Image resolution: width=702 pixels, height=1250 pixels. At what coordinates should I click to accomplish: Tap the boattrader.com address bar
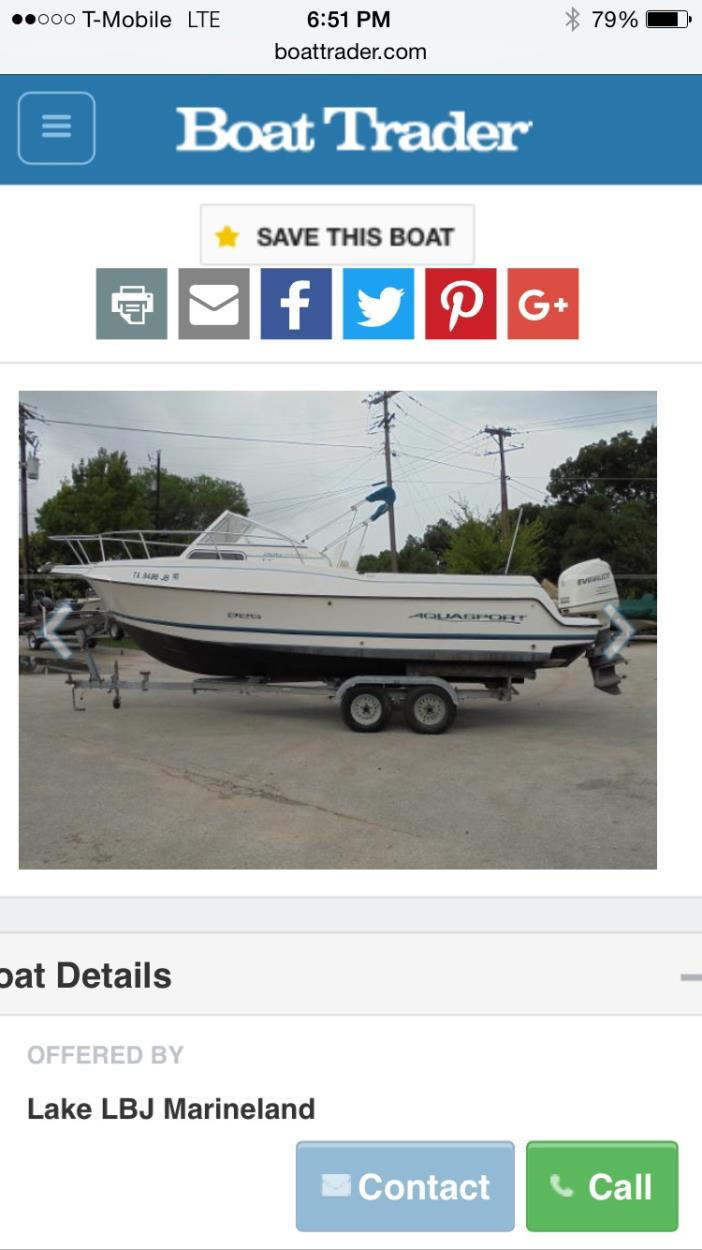tap(350, 52)
